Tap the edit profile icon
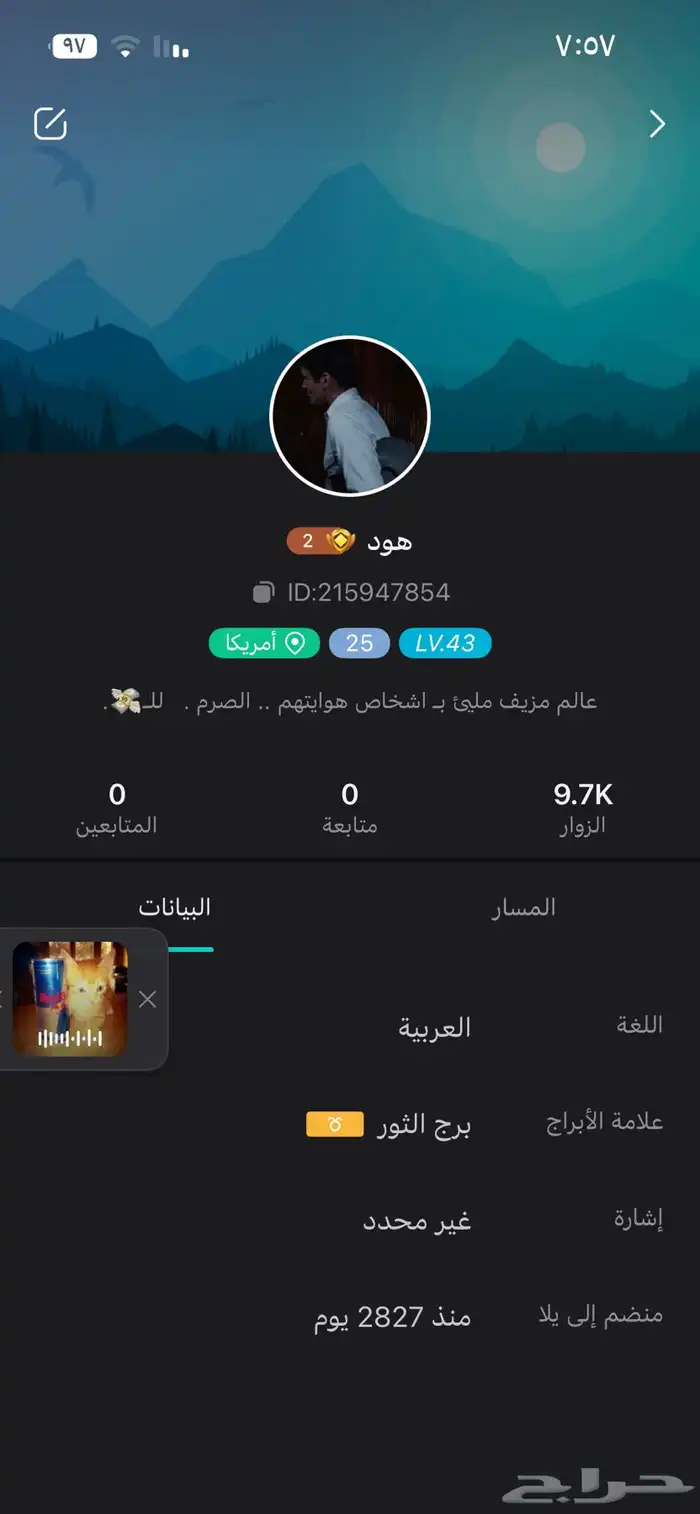This screenshot has height=1514, width=700. click(50, 124)
